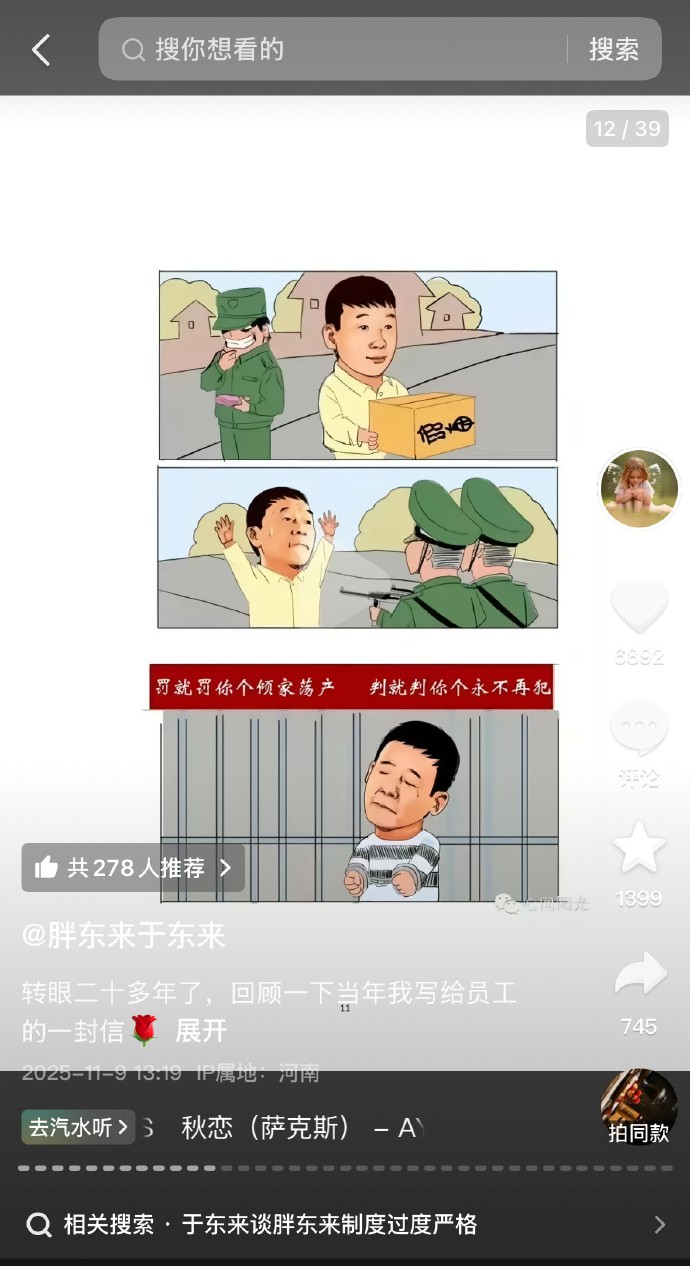Share this post via the arrow icon
Viewport: 690px width, 1266px height.
point(639,975)
